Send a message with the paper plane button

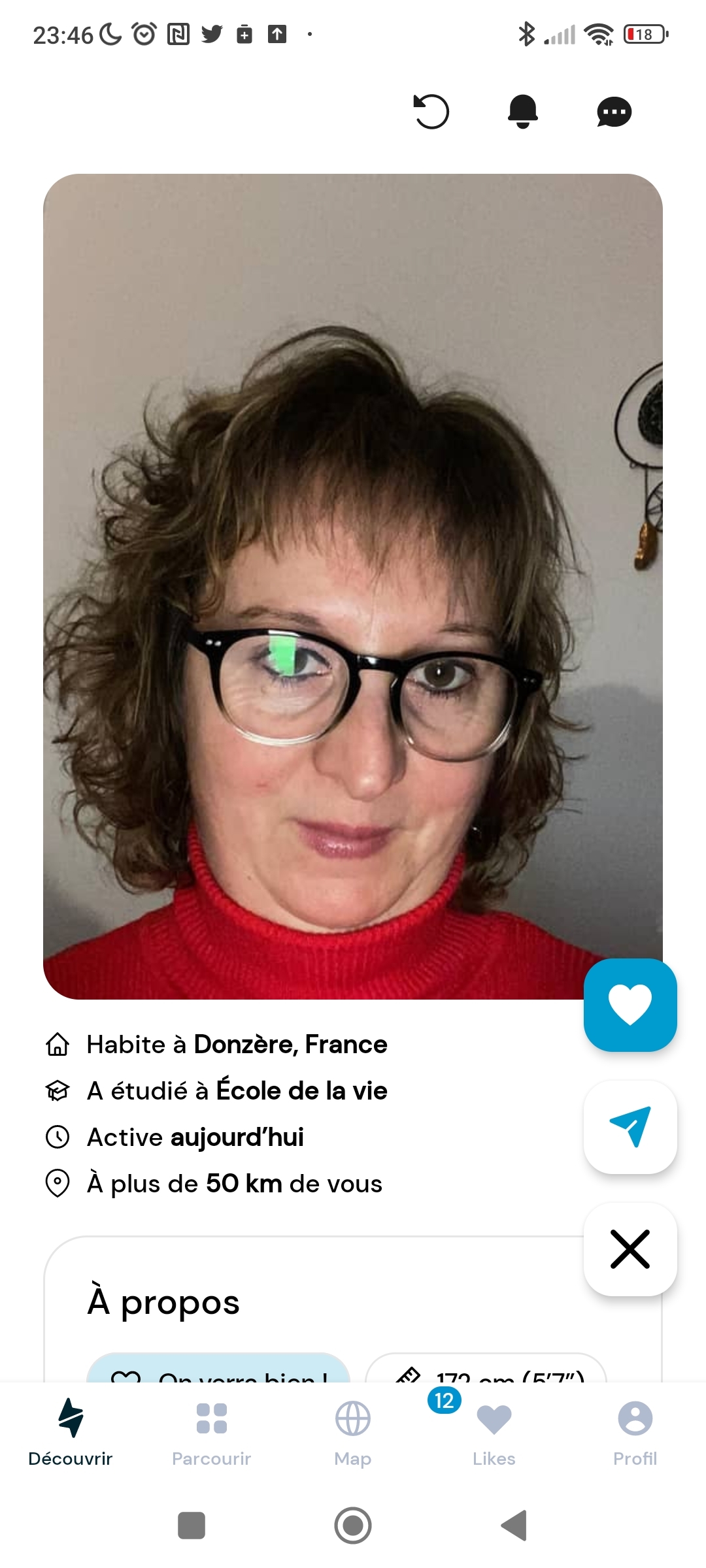pyautogui.click(x=630, y=1126)
